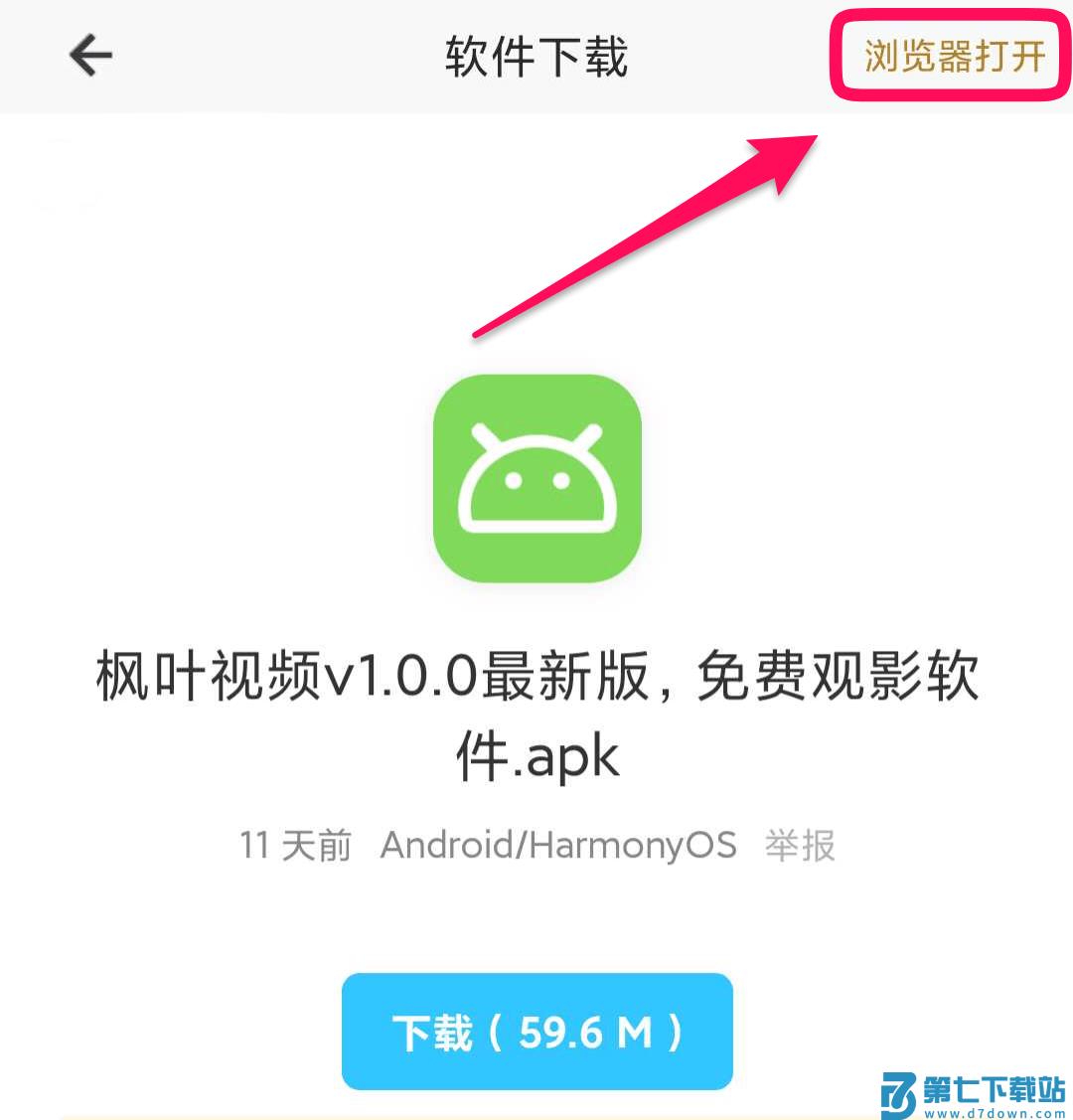
Task: Report this file via 举报
Action: pos(800,846)
